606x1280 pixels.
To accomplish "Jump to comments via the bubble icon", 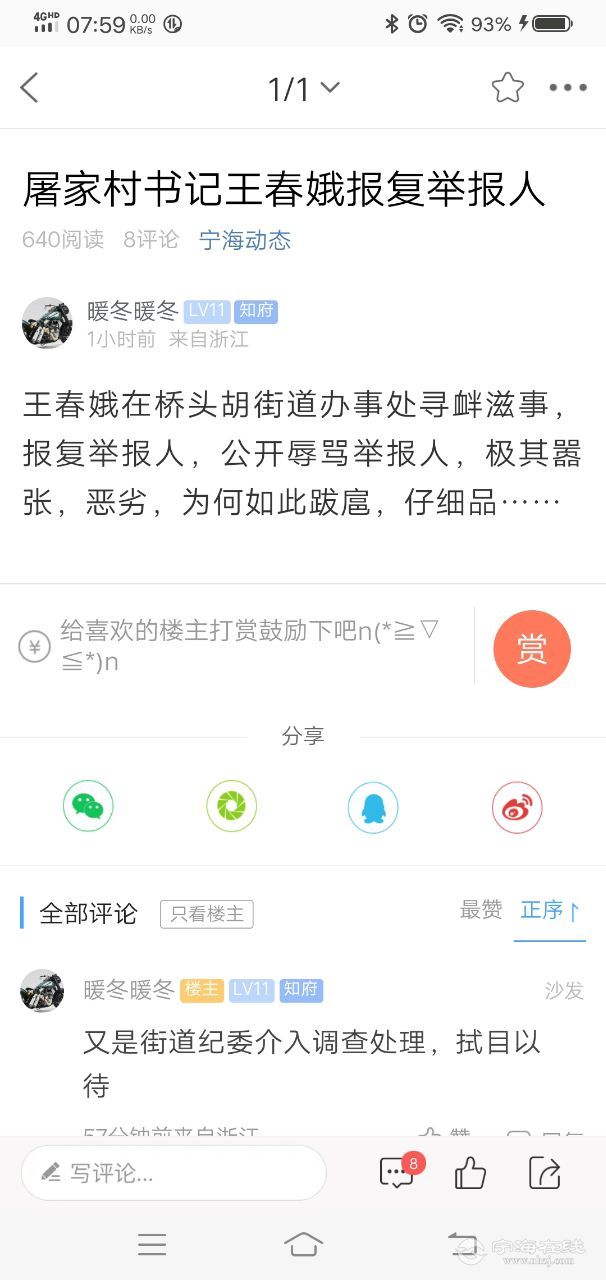I will tap(397, 1173).
